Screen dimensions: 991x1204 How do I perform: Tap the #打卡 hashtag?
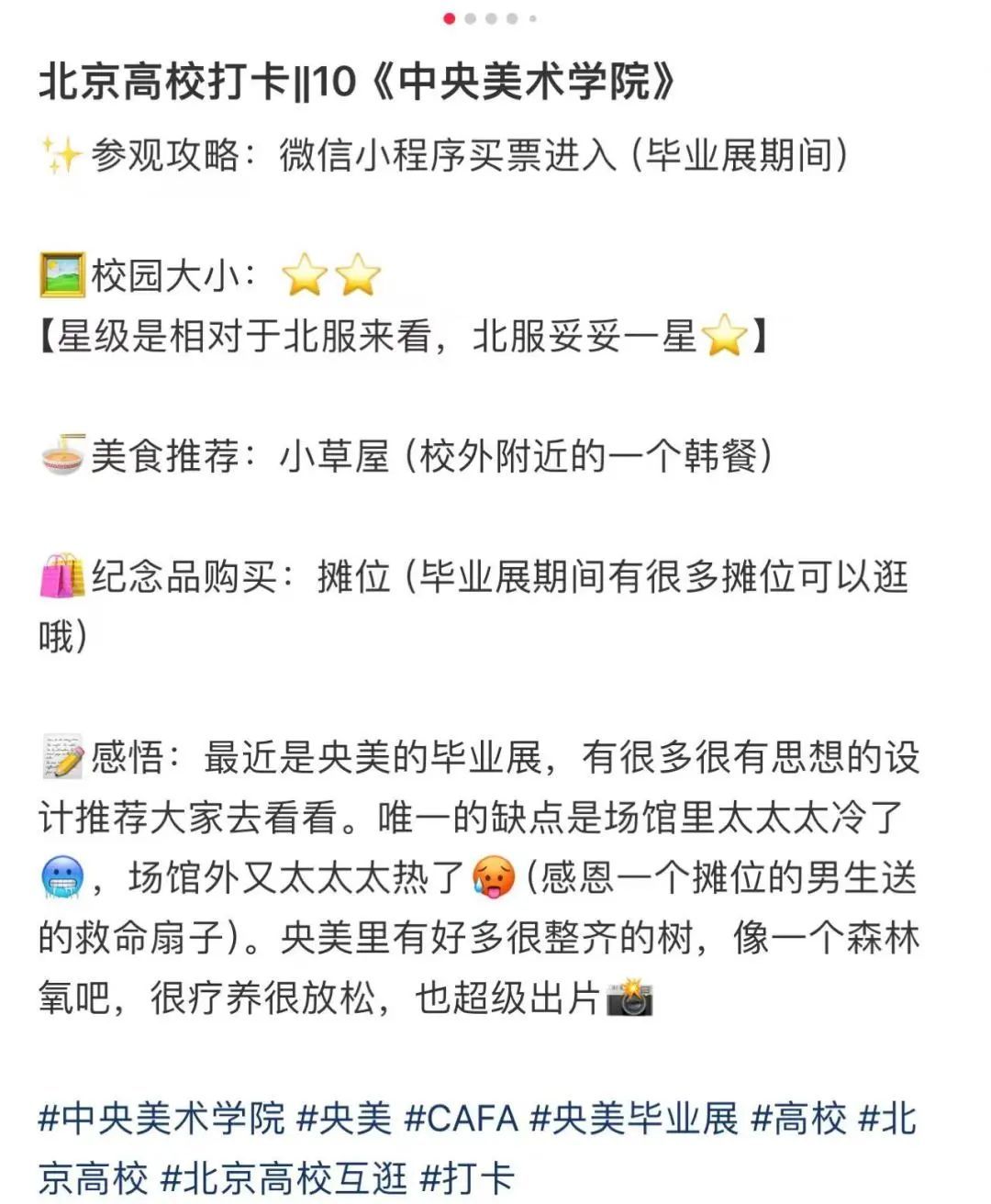[467, 1177]
